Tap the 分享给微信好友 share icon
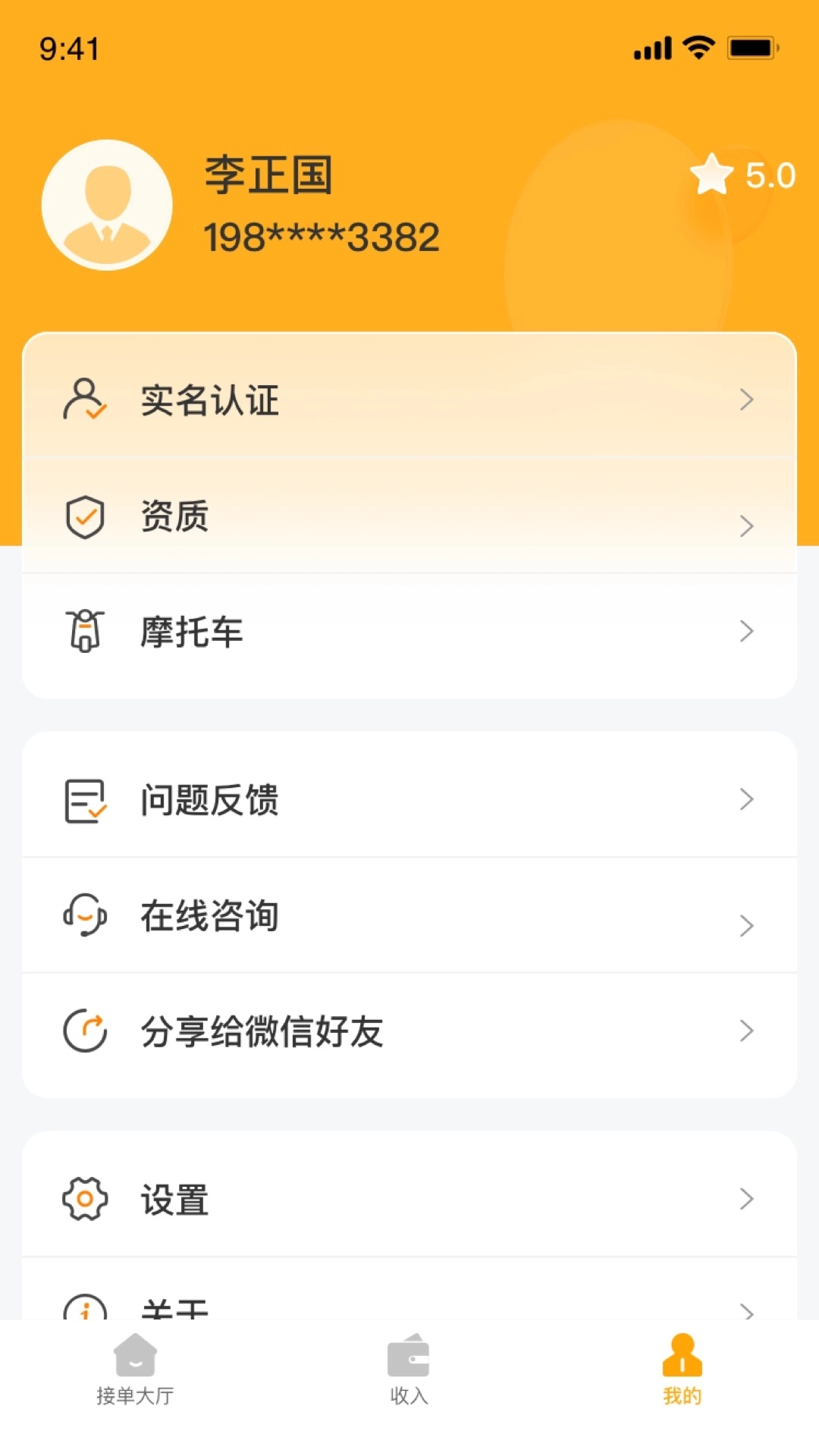The height and width of the screenshot is (1456, 819). [x=83, y=1030]
